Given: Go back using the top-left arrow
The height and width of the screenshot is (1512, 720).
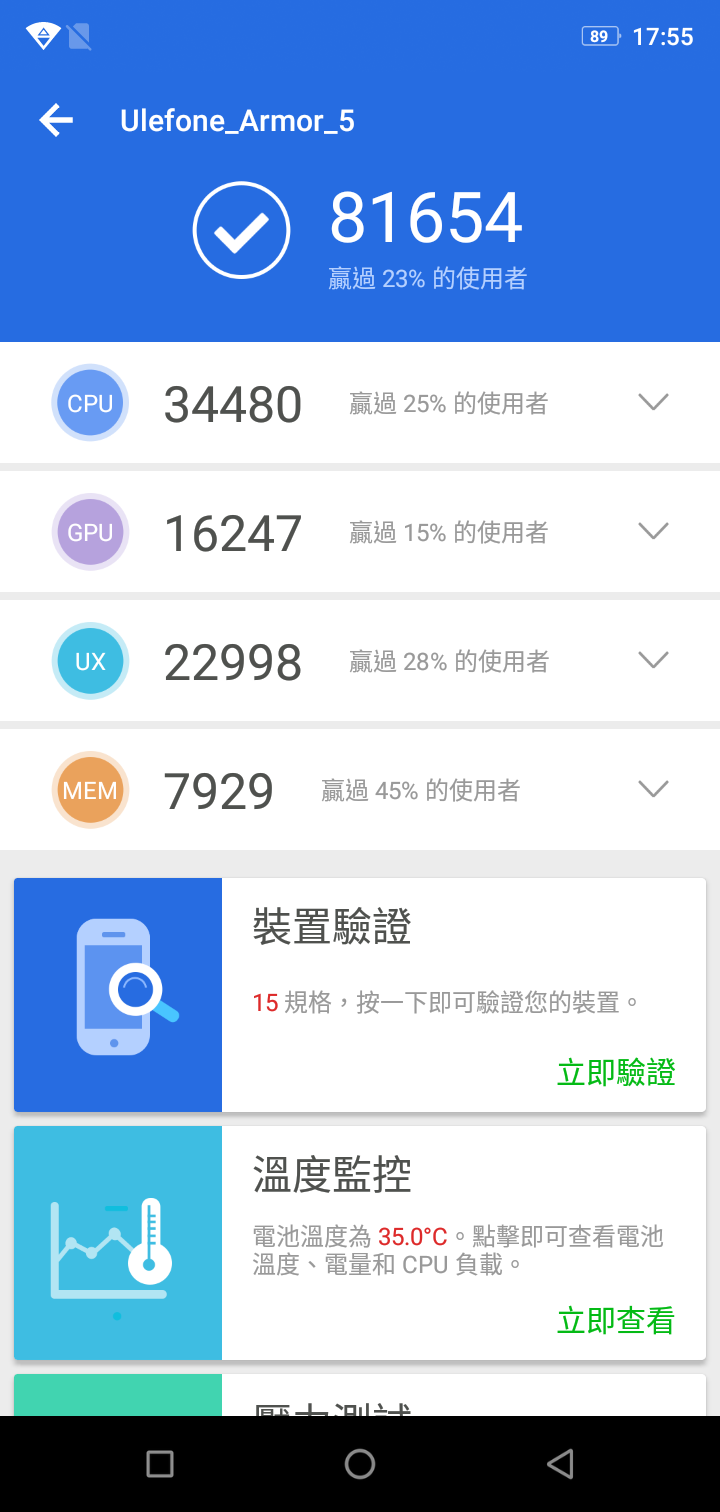Looking at the screenshot, I should point(56,121).
